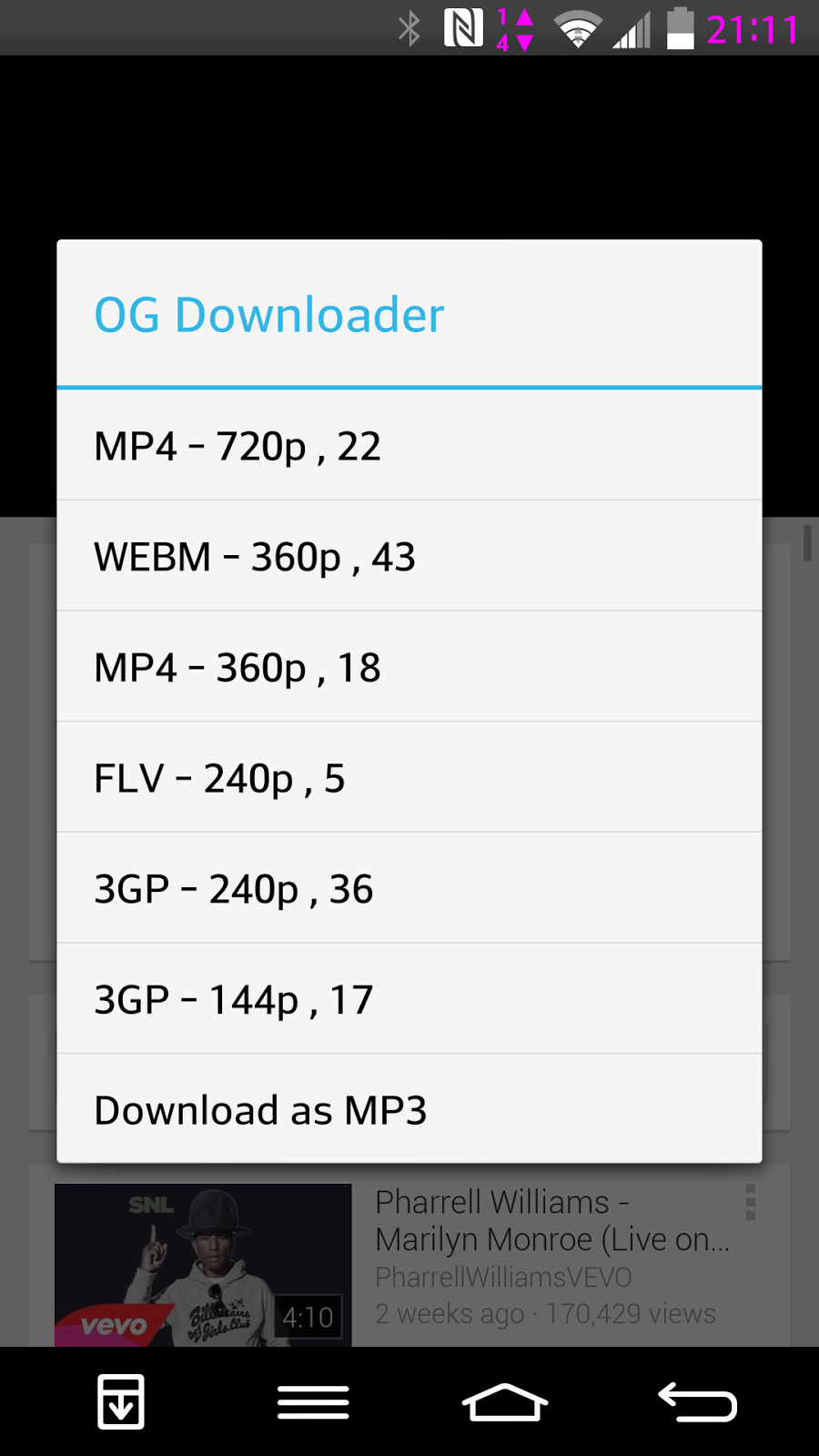Viewport: 819px width, 1456px height.
Task: Select MP4 - 720p, 22 format
Action: point(409,445)
